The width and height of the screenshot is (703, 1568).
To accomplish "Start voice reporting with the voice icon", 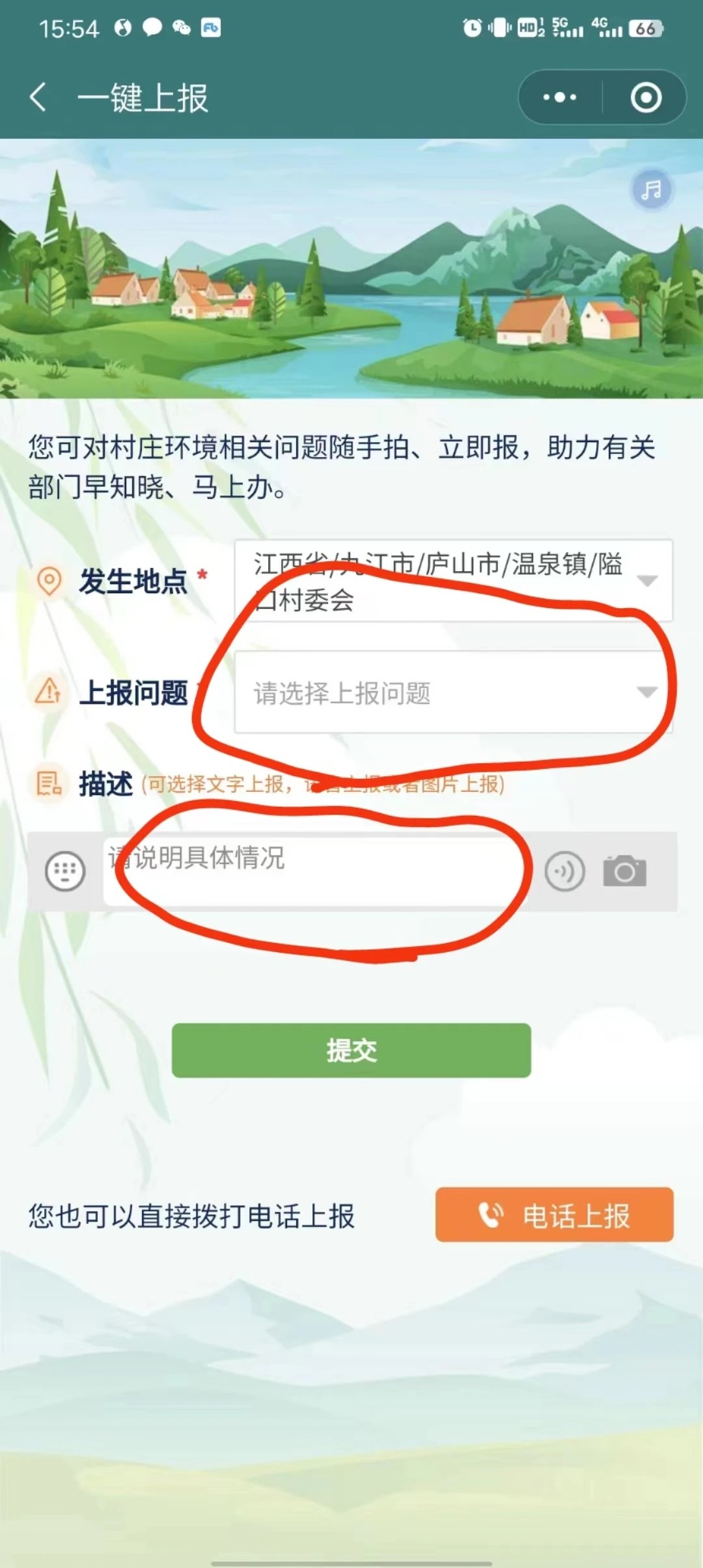I will [564, 871].
